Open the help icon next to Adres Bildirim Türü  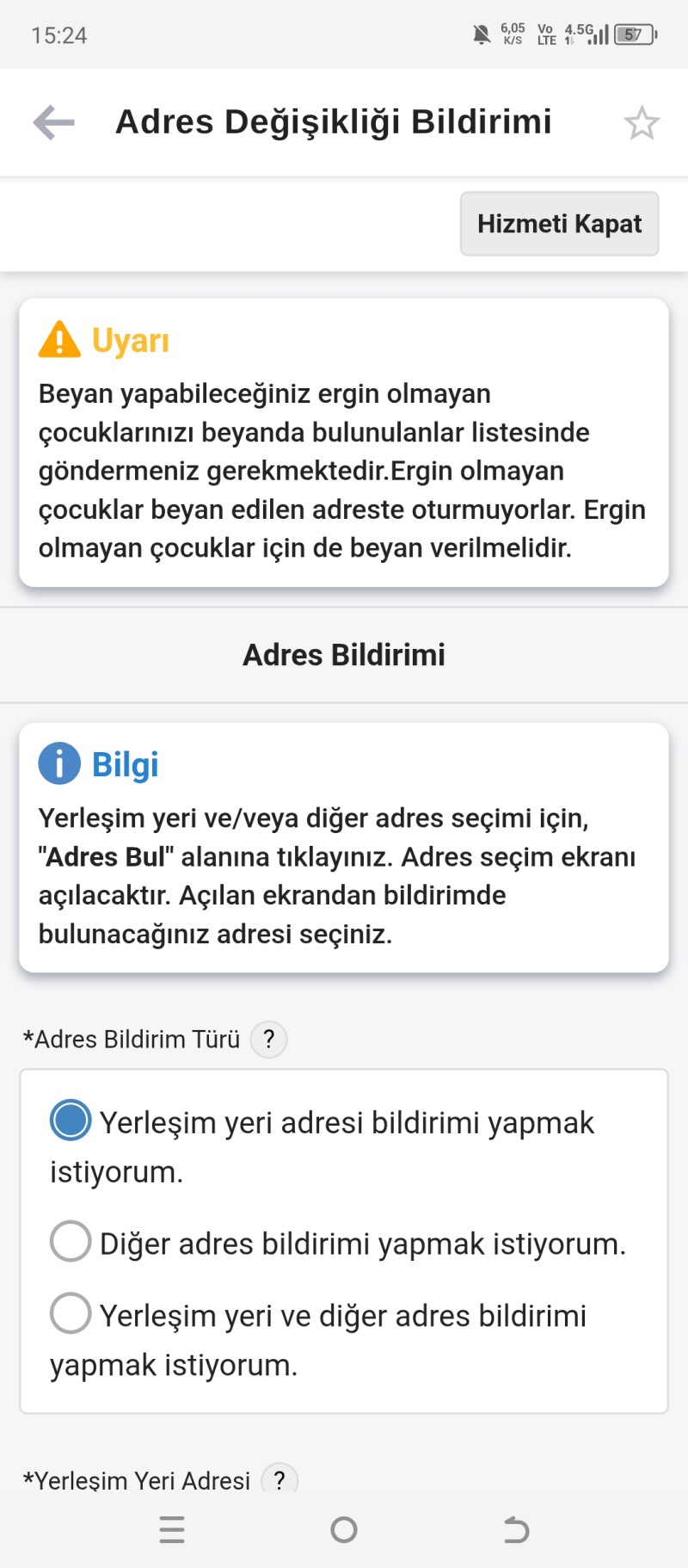tap(268, 1040)
